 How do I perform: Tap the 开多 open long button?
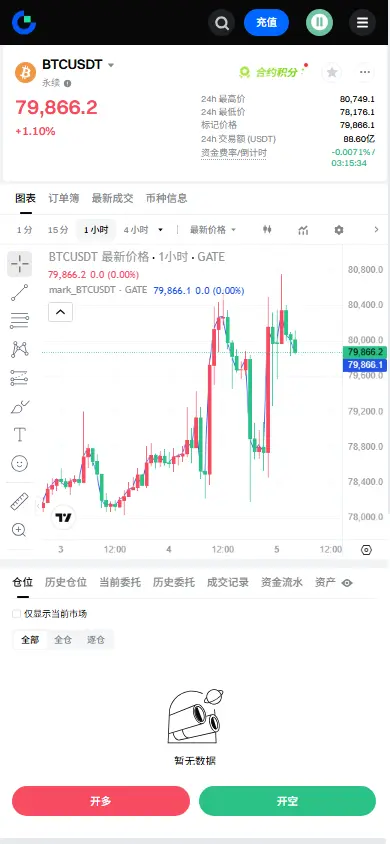[x=101, y=801]
